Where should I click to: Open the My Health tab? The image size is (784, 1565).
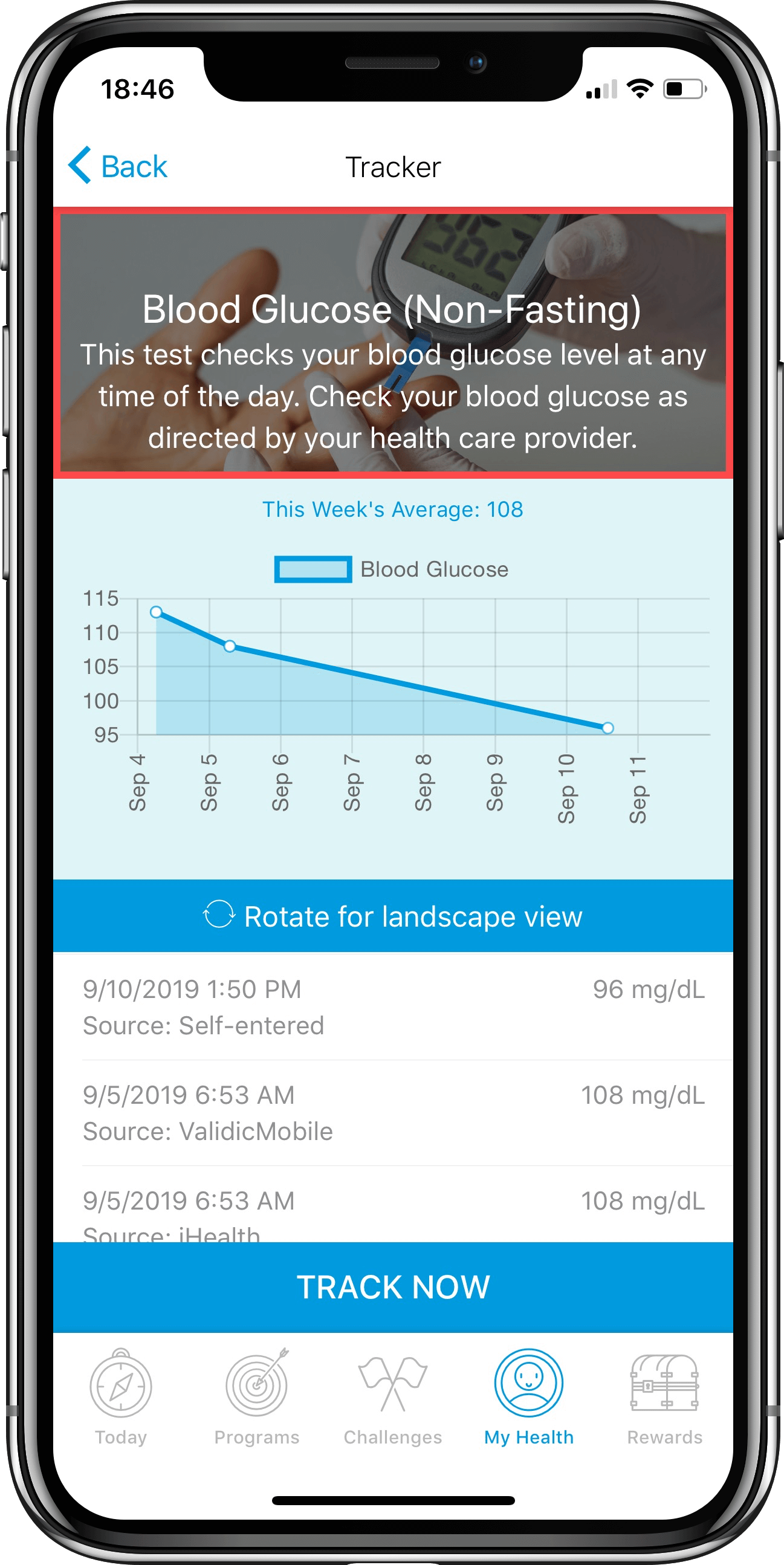pos(529,1398)
